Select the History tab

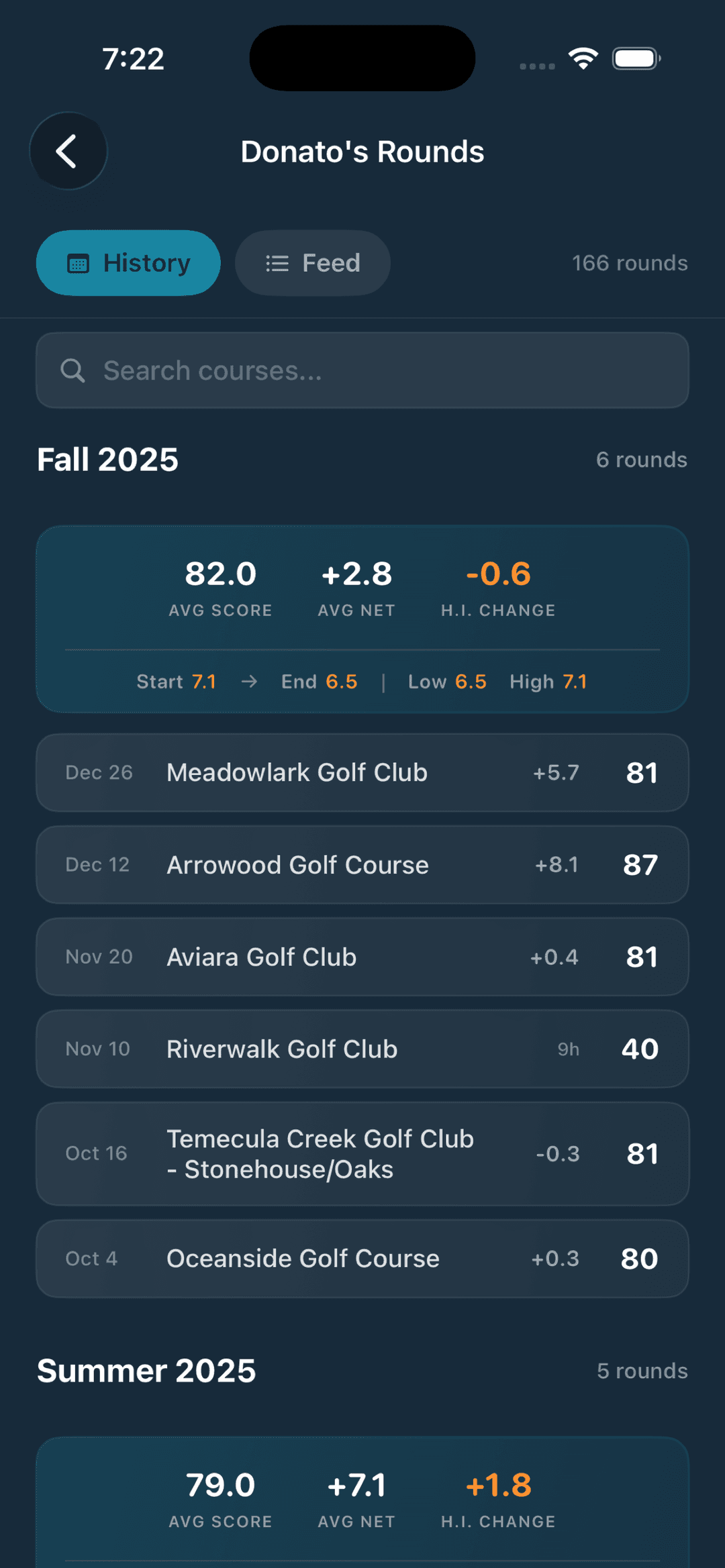(128, 263)
